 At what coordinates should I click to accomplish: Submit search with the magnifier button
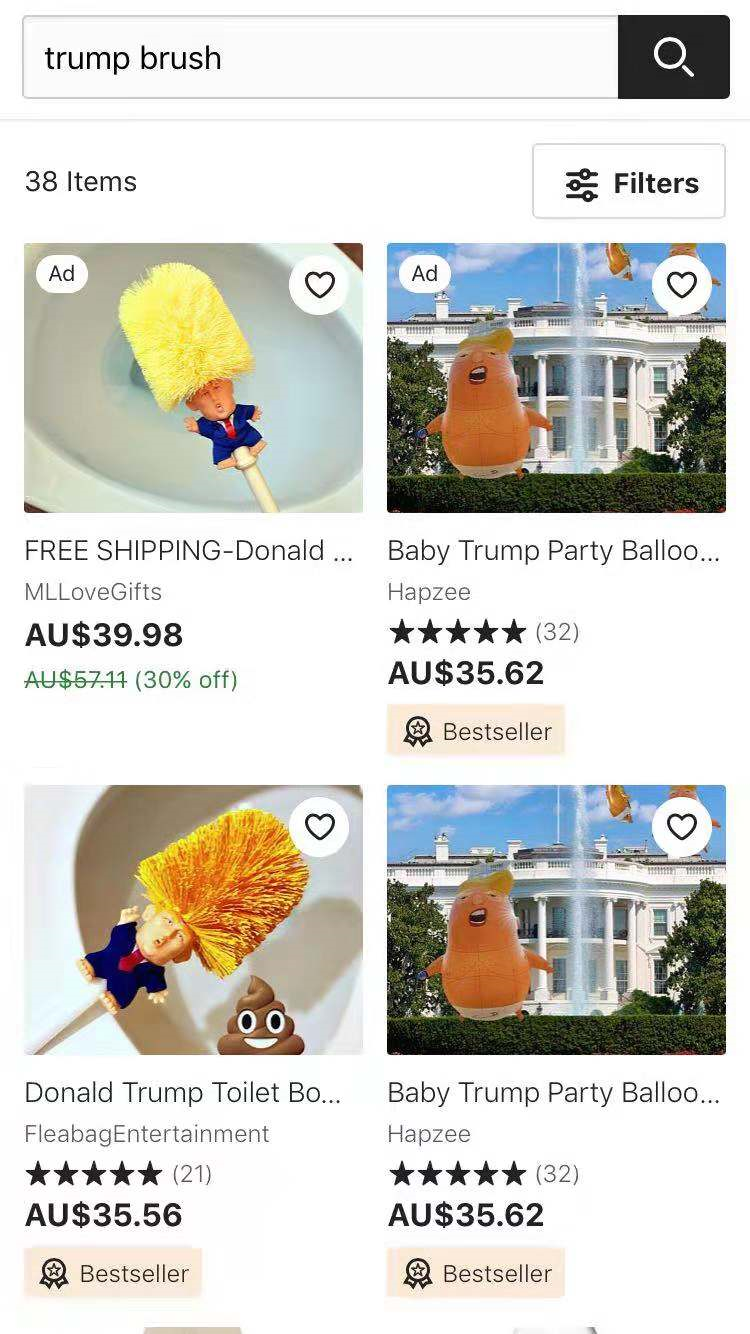point(674,57)
